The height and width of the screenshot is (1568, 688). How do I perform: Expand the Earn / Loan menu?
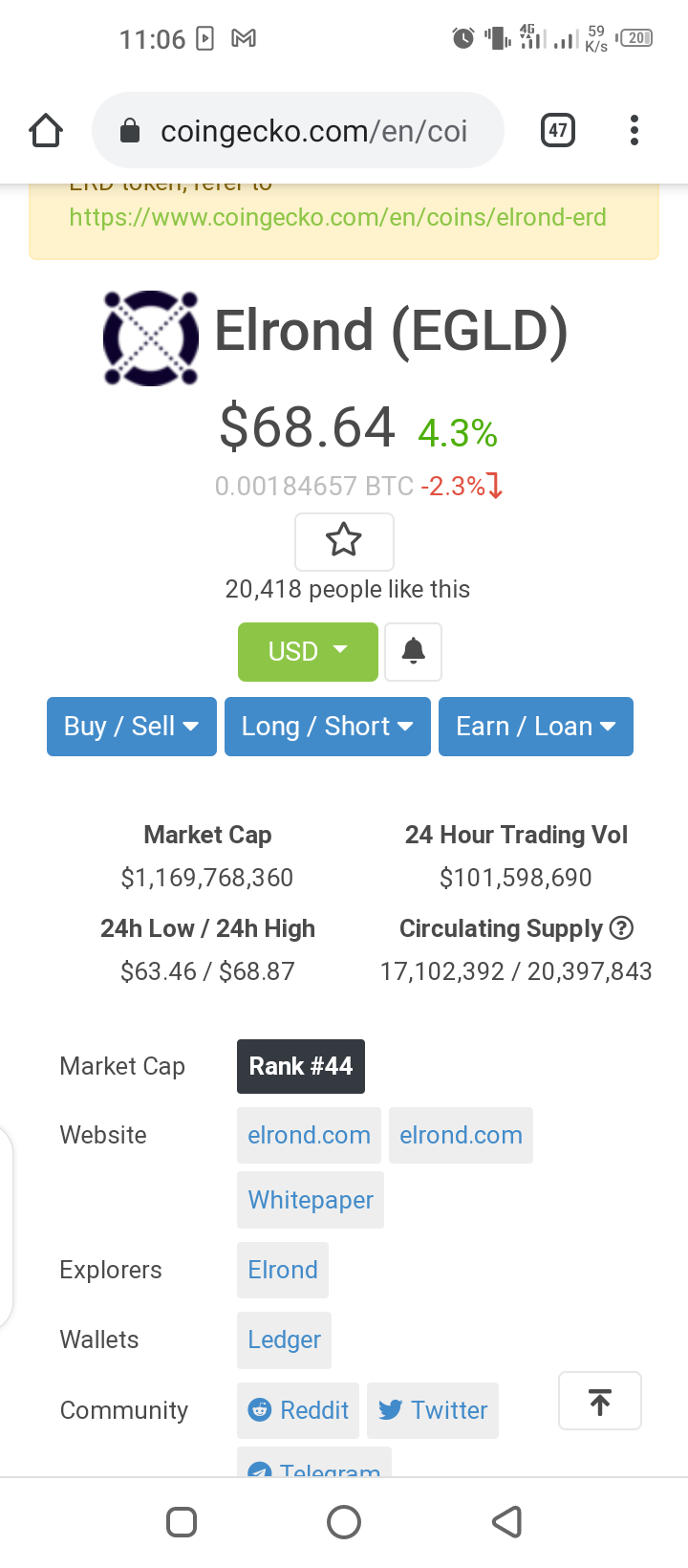[536, 727]
